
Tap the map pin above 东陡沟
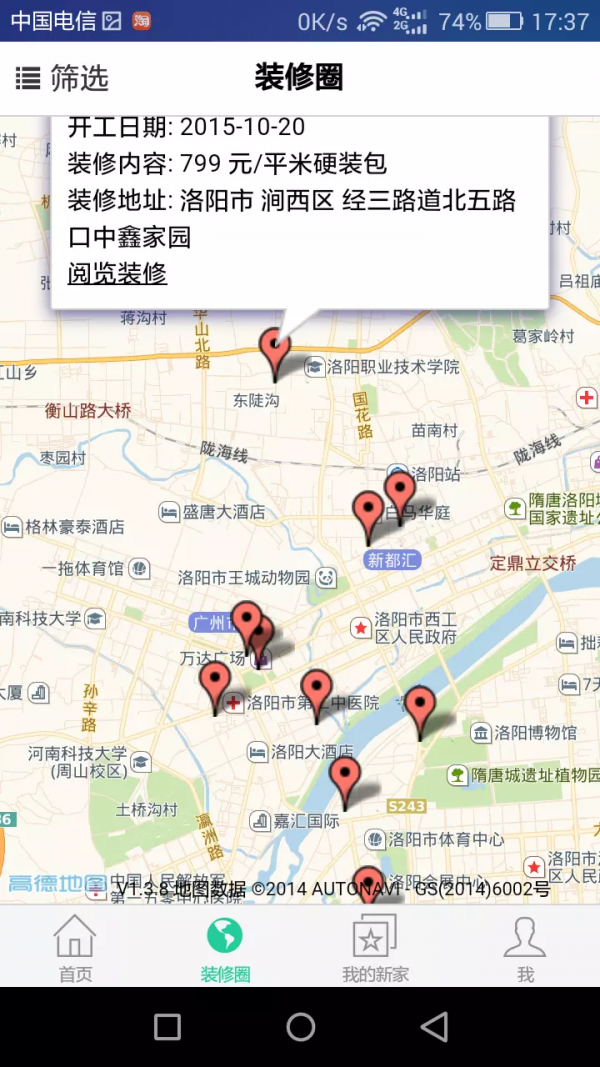pyautogui.click(x=275, y=350)
